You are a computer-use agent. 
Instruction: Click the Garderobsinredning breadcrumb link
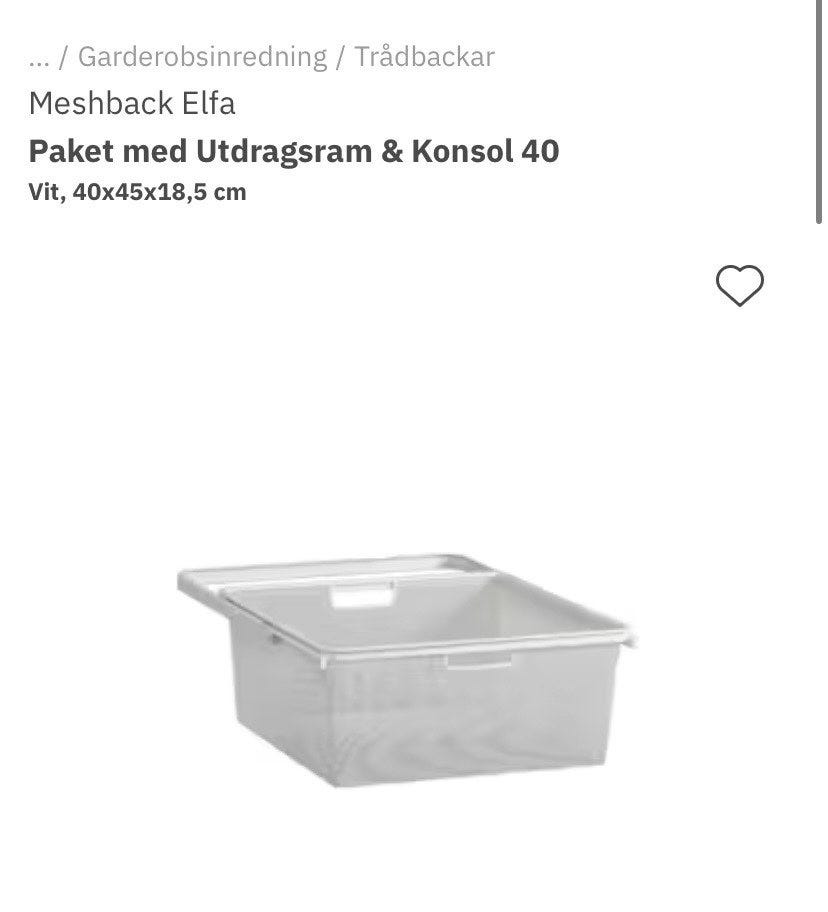[x=203, y=57]
